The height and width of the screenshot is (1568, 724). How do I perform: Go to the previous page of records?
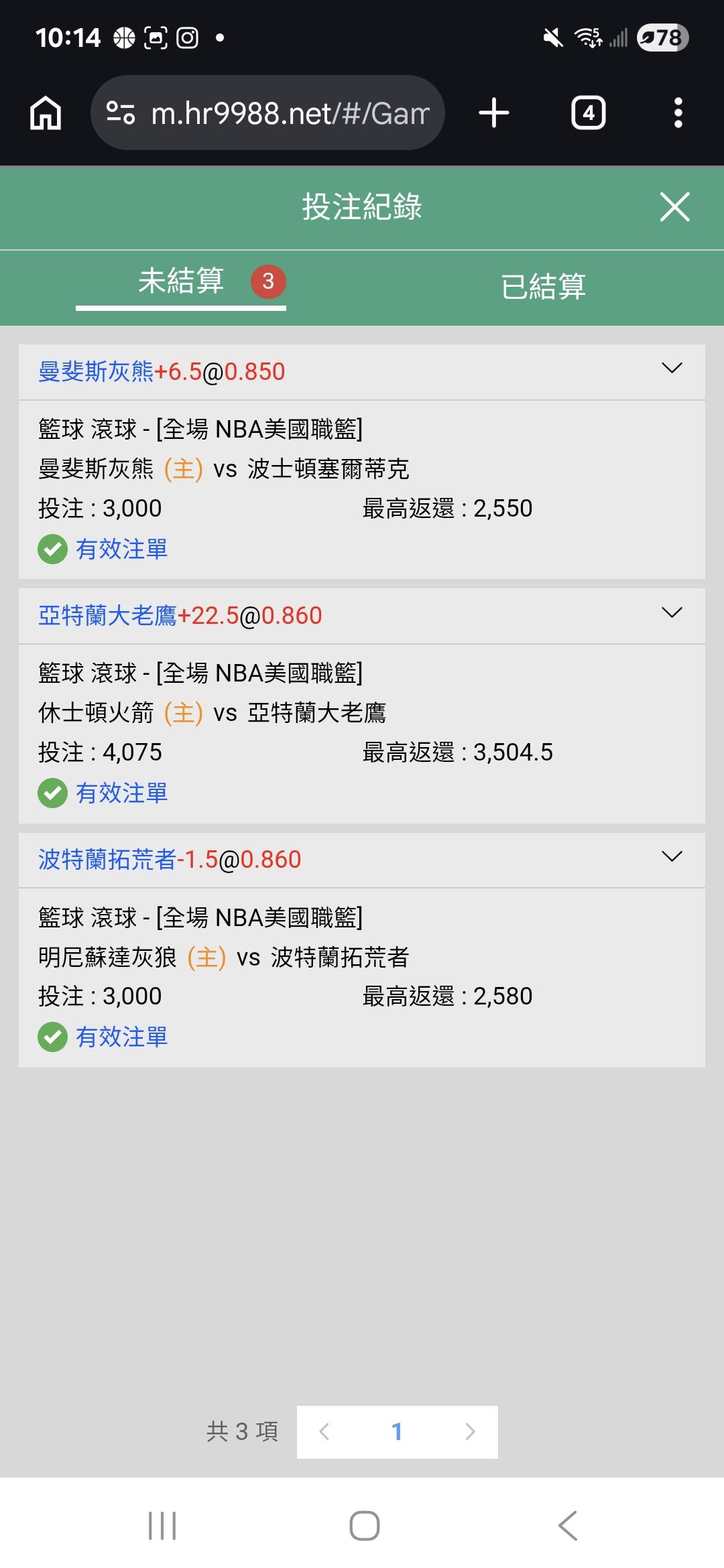click(324, 1432)
